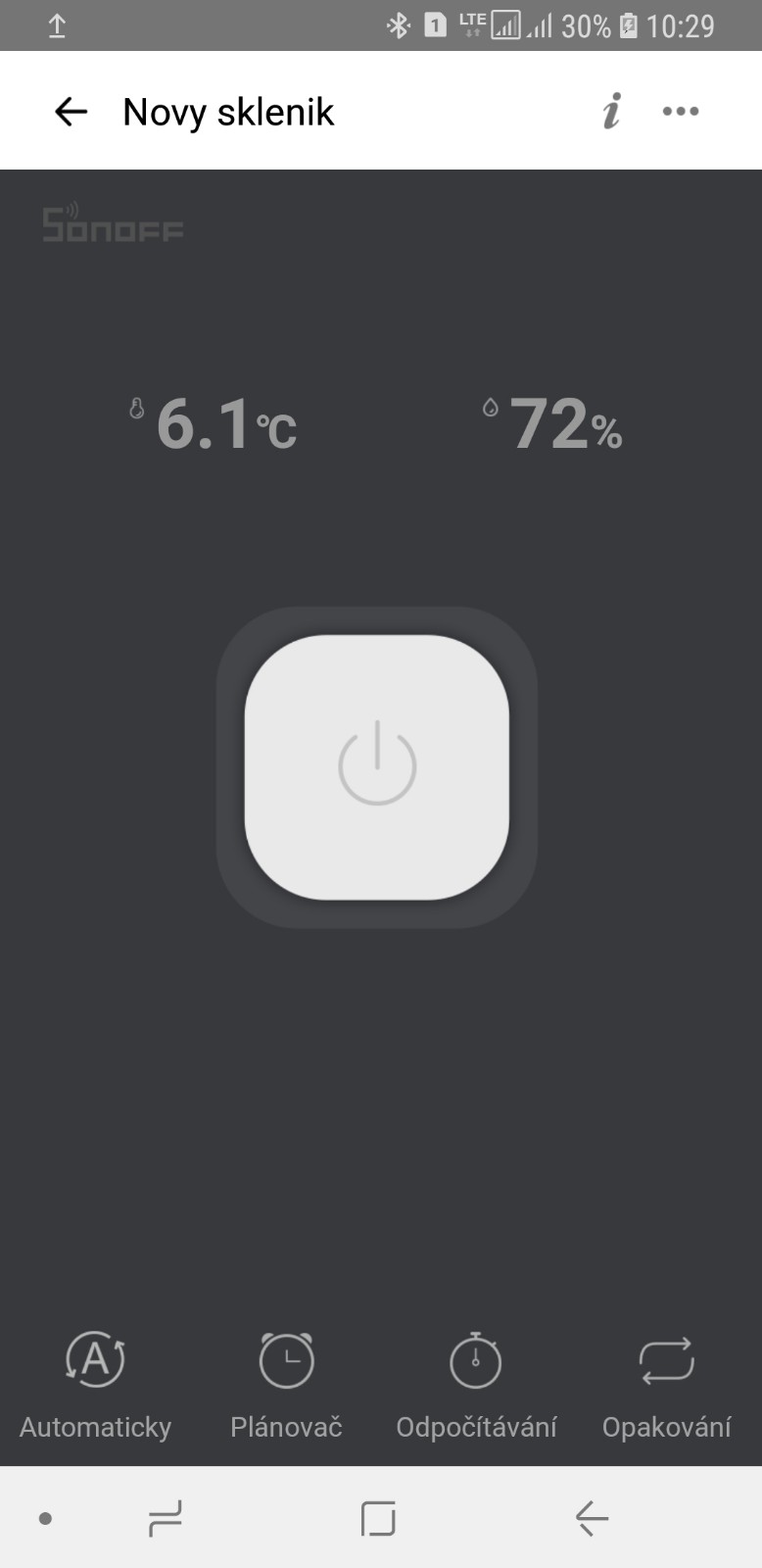This screenshot has height=1568, width=762.
Task: Tap the system home button
Action: point(378,1519)
